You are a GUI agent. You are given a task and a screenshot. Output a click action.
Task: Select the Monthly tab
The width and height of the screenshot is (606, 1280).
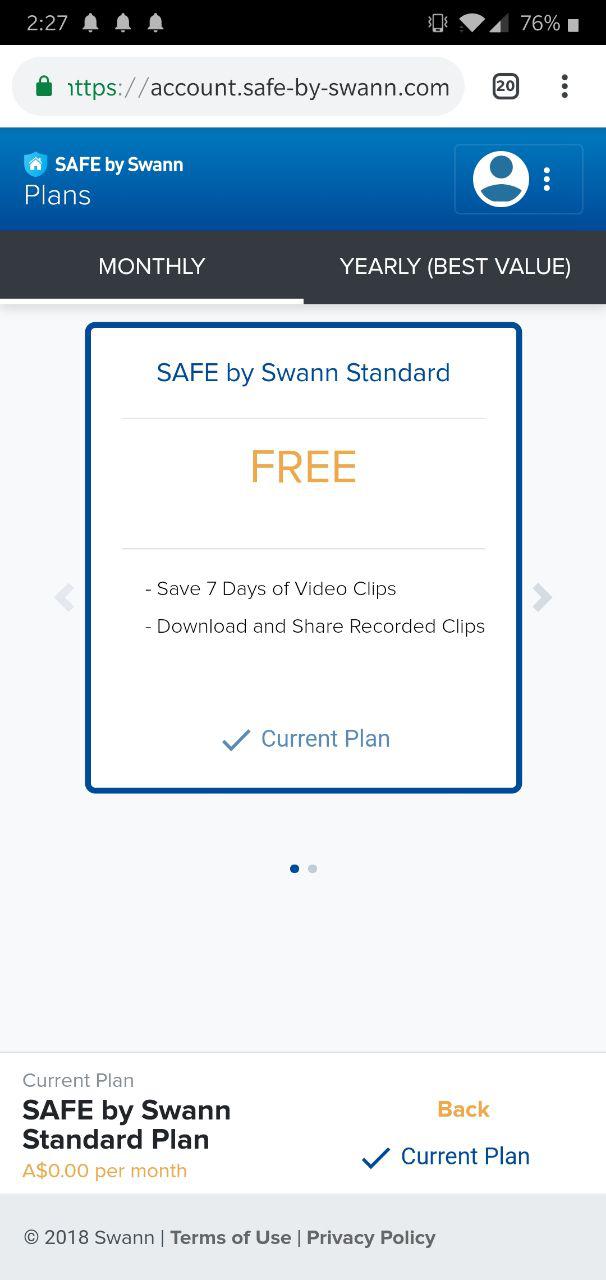coord(151,267)
